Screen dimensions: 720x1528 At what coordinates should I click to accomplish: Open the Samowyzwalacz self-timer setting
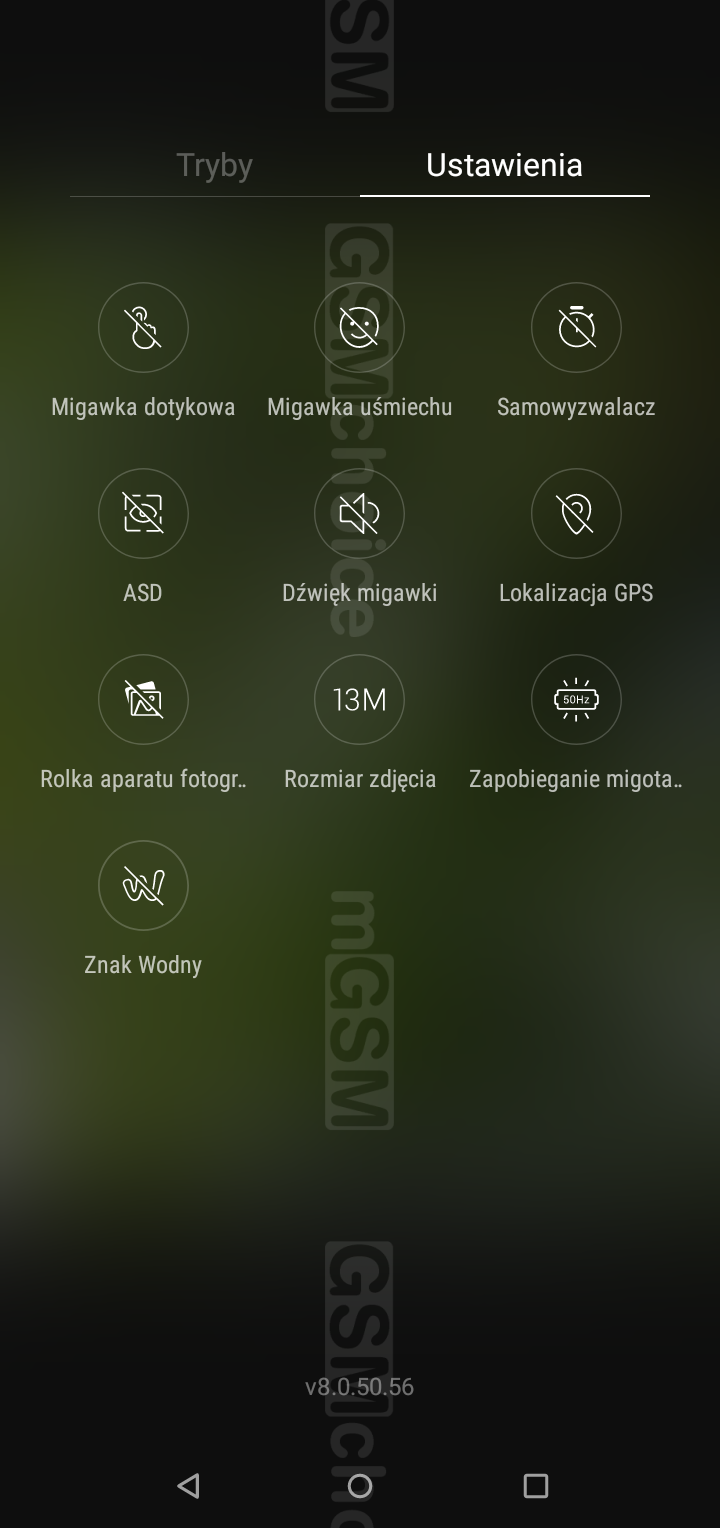pyautogui.click(x=576, y=328)
